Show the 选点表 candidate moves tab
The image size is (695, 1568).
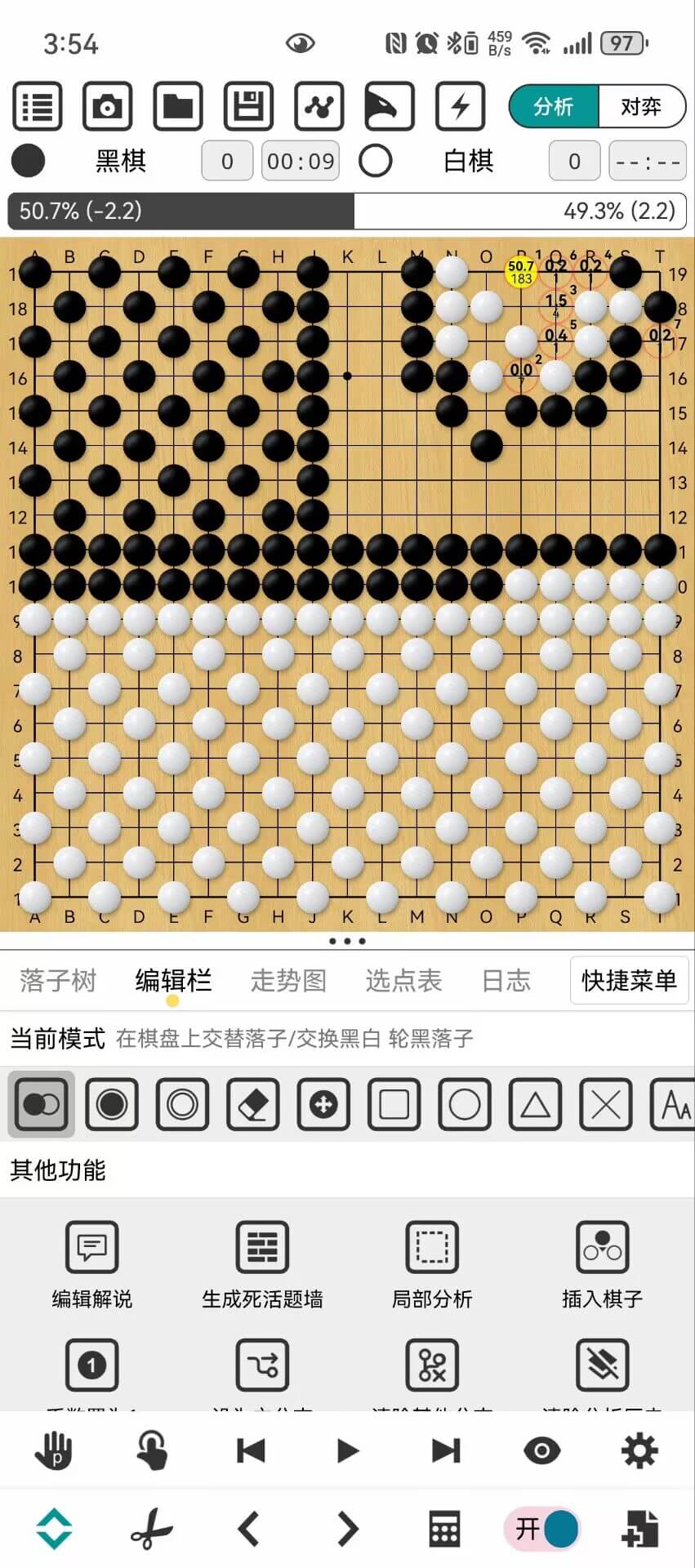403,980
